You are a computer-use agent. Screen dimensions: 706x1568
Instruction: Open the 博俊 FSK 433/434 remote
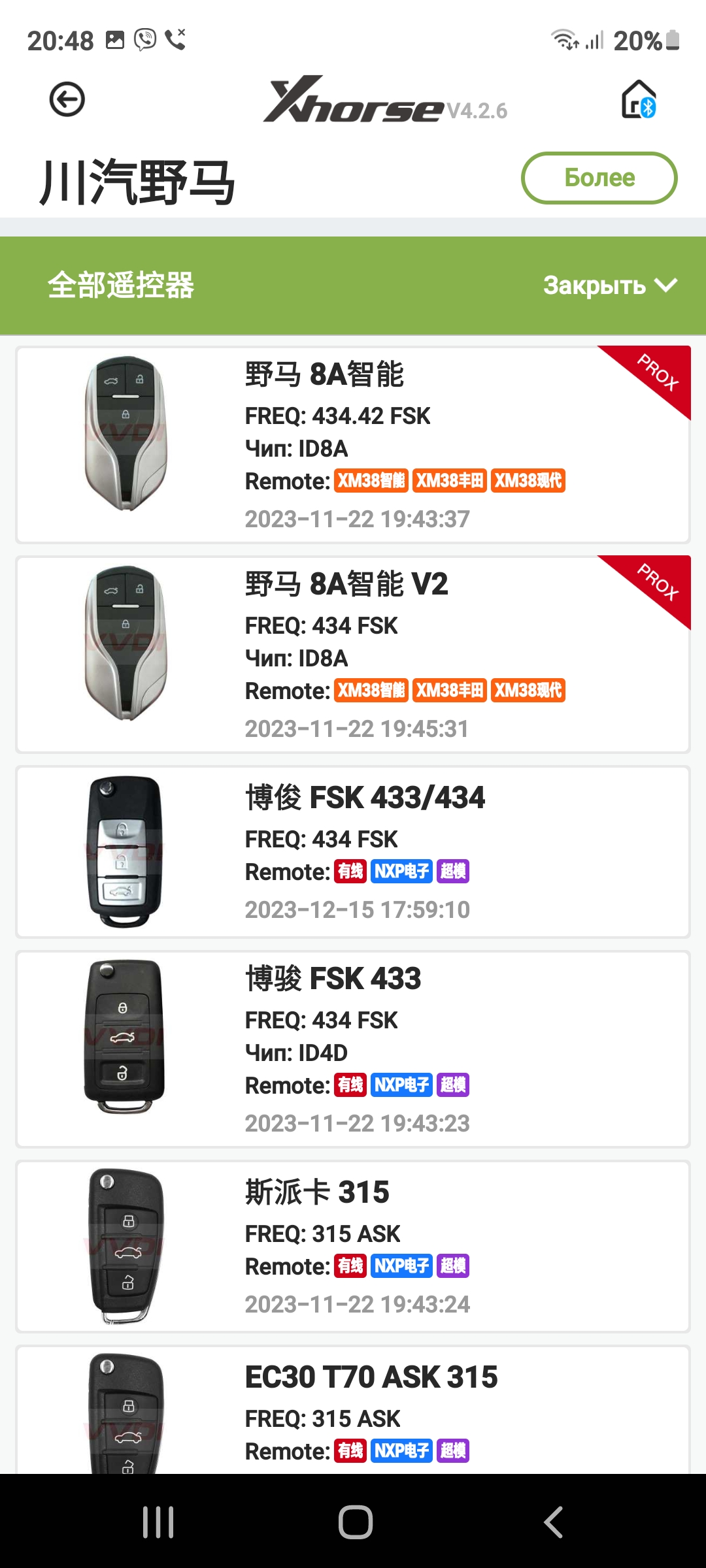coord(353,852)
